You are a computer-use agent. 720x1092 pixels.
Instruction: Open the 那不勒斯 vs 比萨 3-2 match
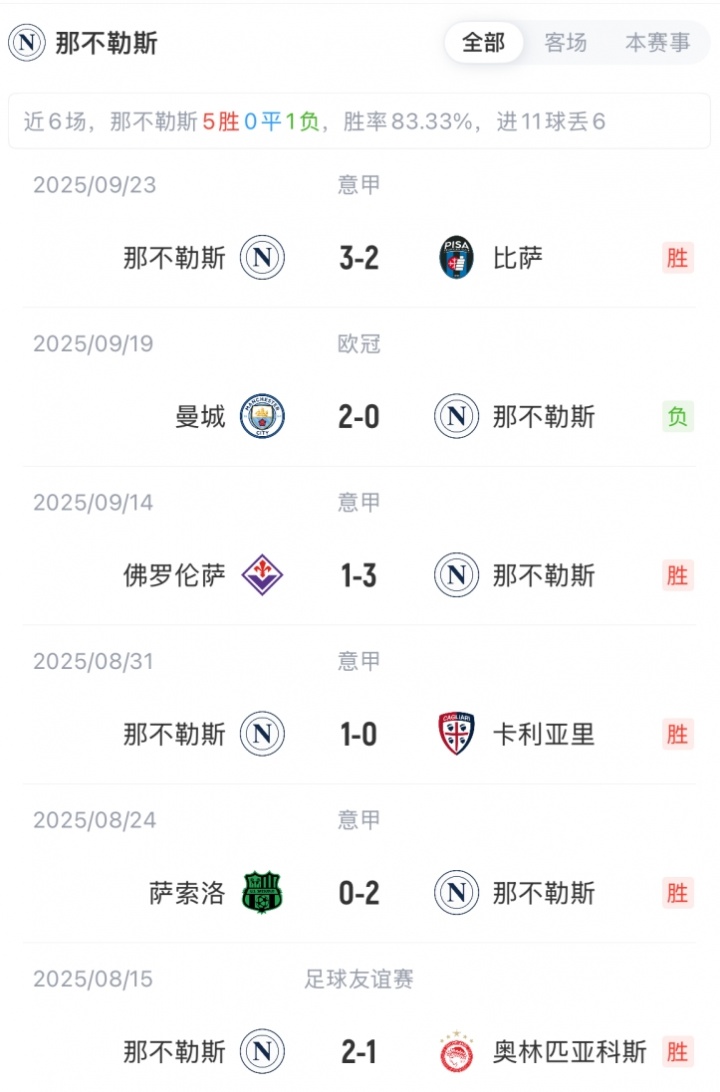[x=359, y=258]
